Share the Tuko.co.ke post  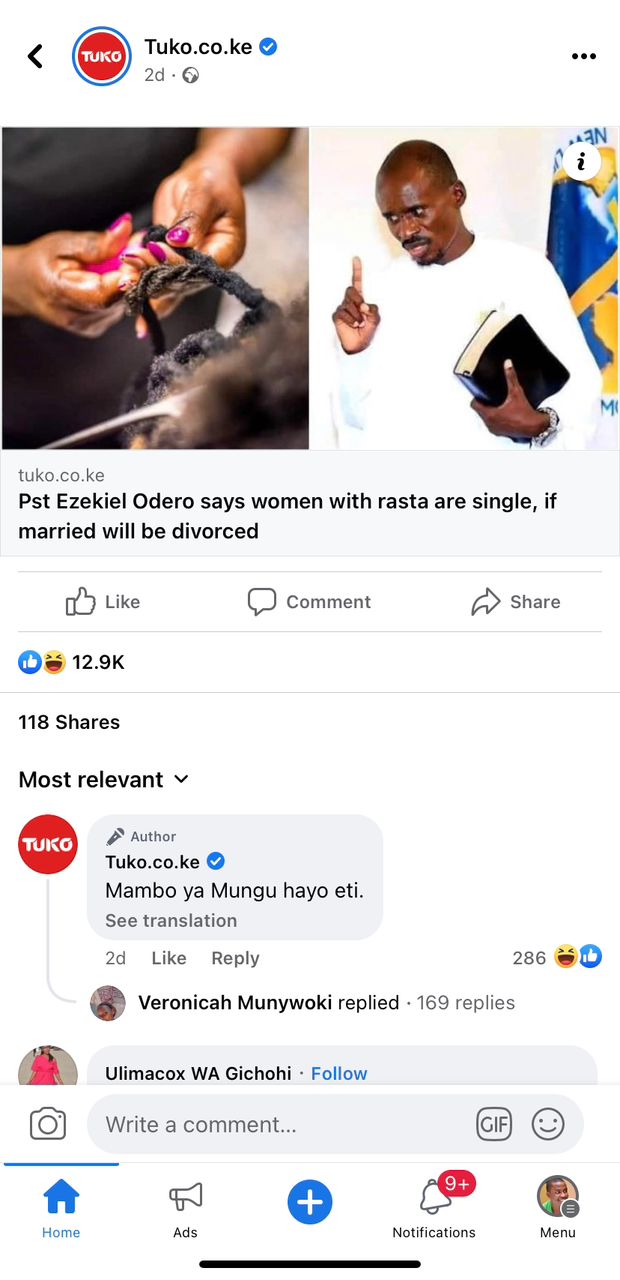pos(515,602)
